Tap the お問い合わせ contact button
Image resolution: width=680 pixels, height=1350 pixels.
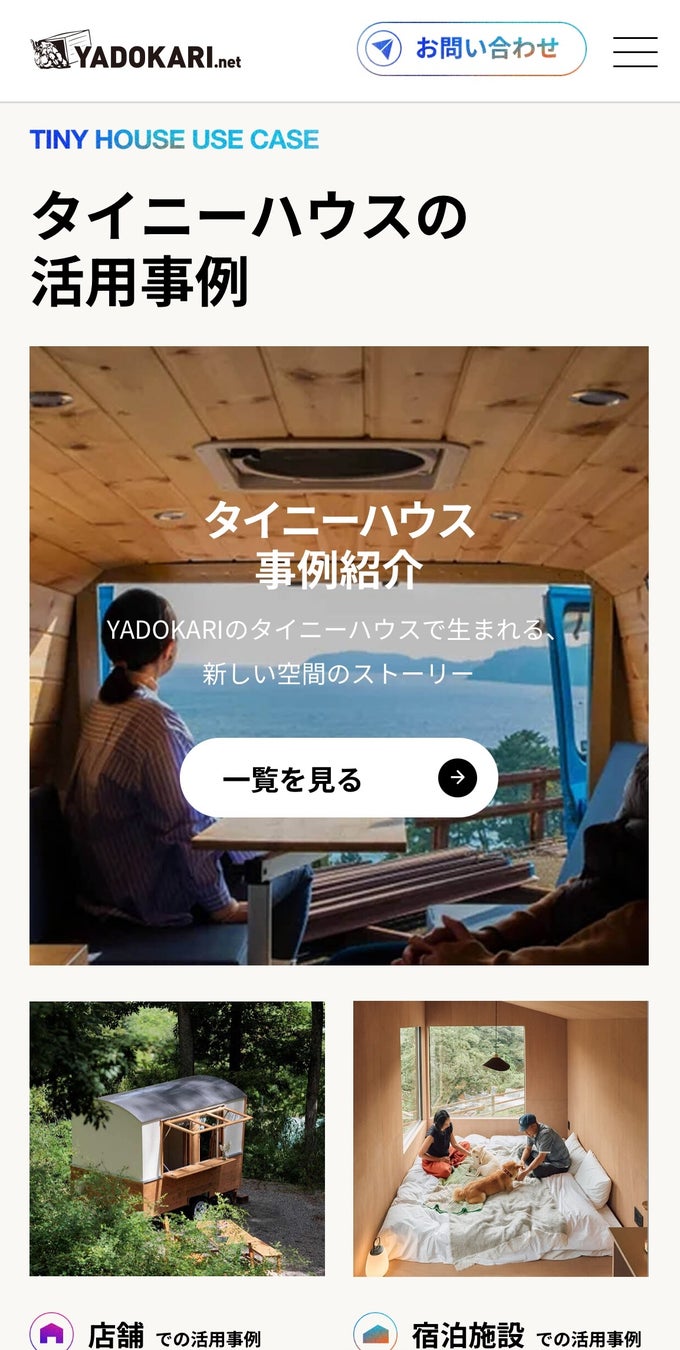coord(471,49)
